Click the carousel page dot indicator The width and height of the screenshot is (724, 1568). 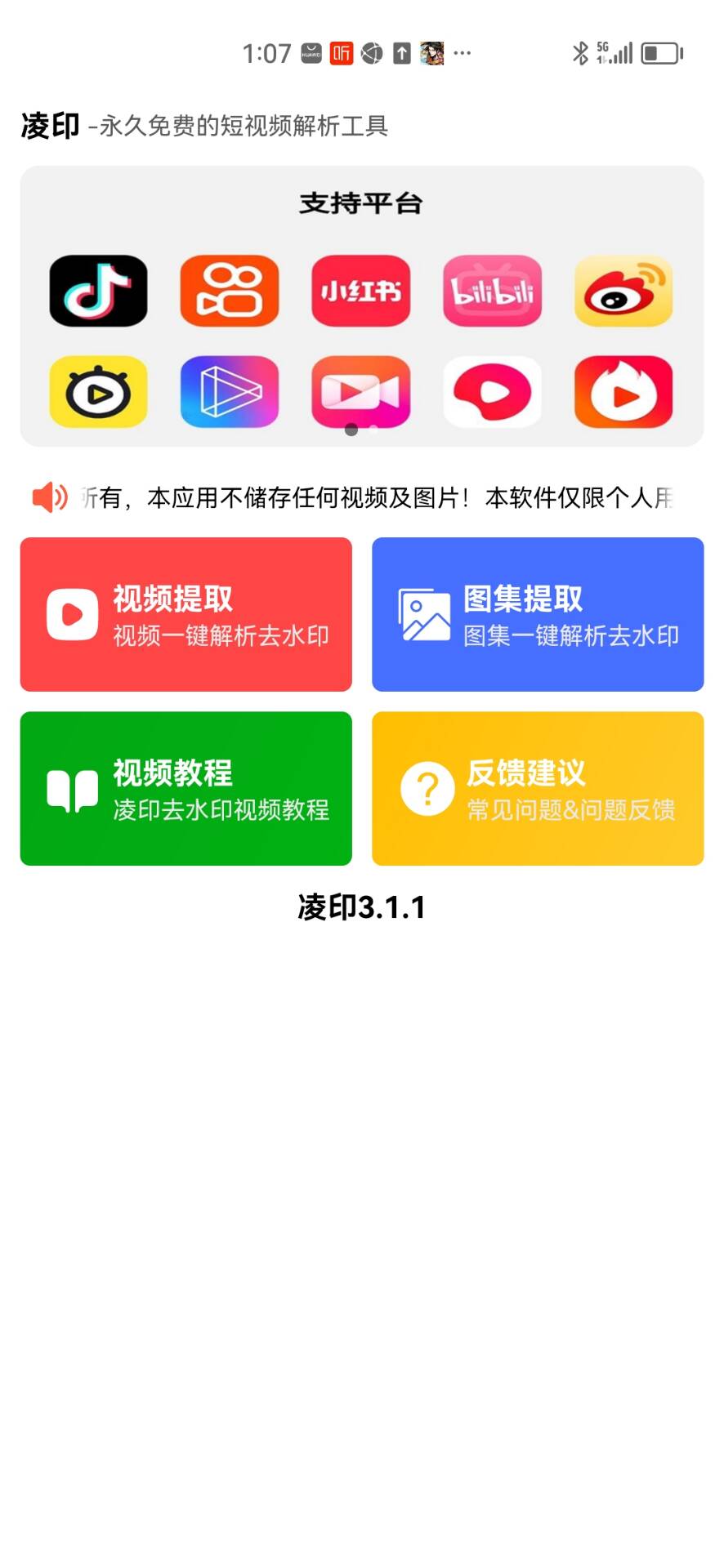pos(351,430)
